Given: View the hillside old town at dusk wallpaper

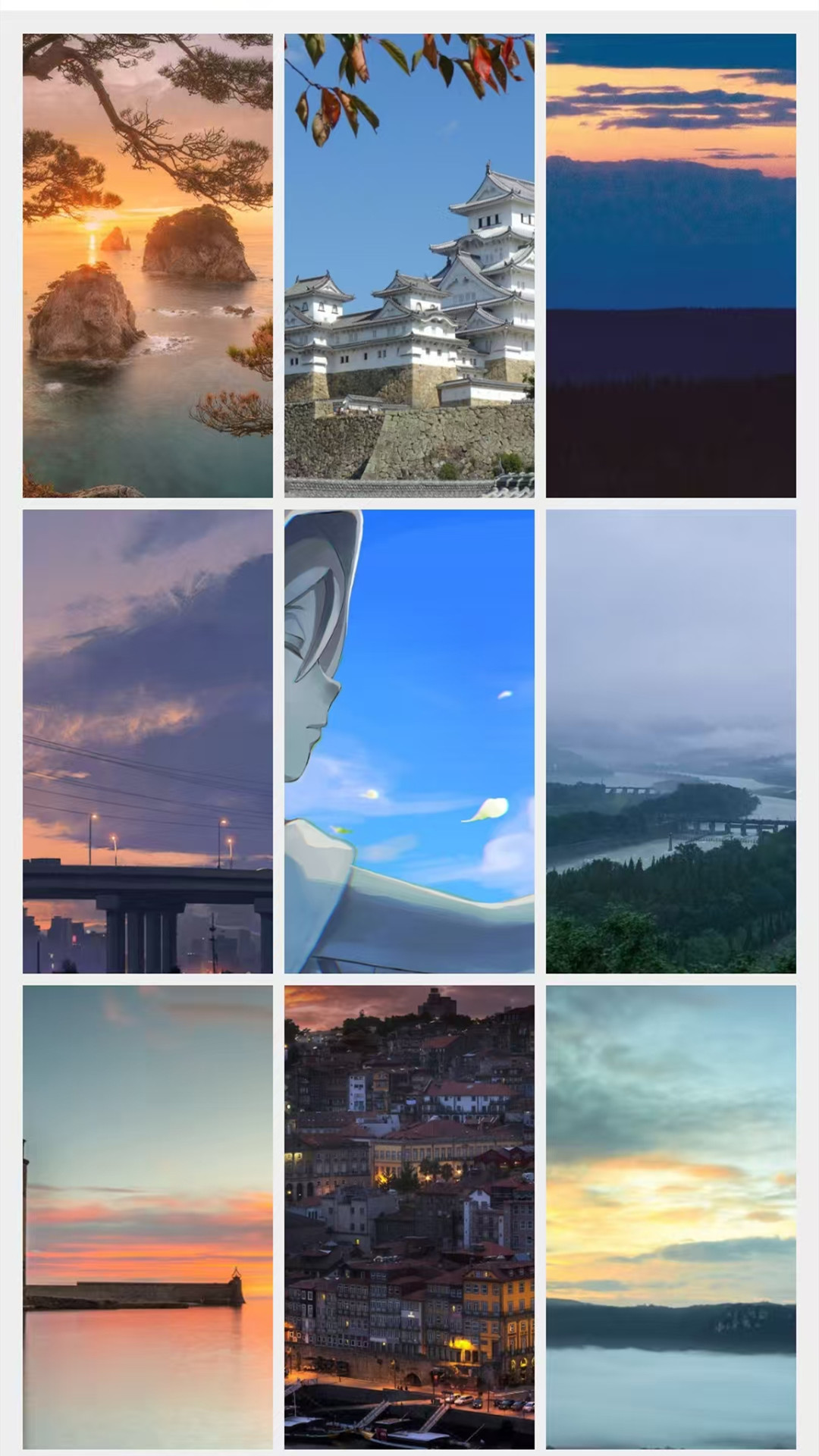Looking at the screenshot, I should click(409, 1216).
